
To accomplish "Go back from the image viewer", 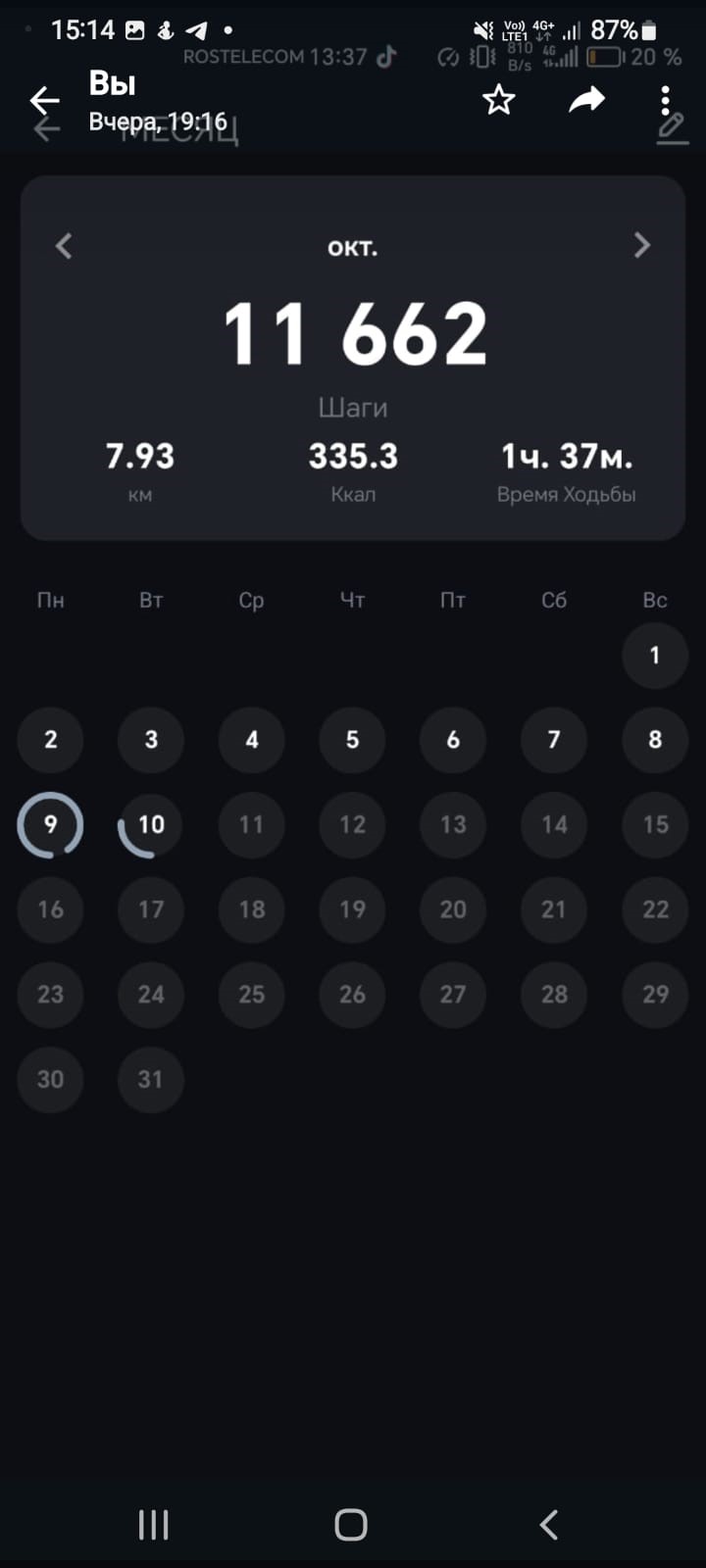I will pos(44,100).
